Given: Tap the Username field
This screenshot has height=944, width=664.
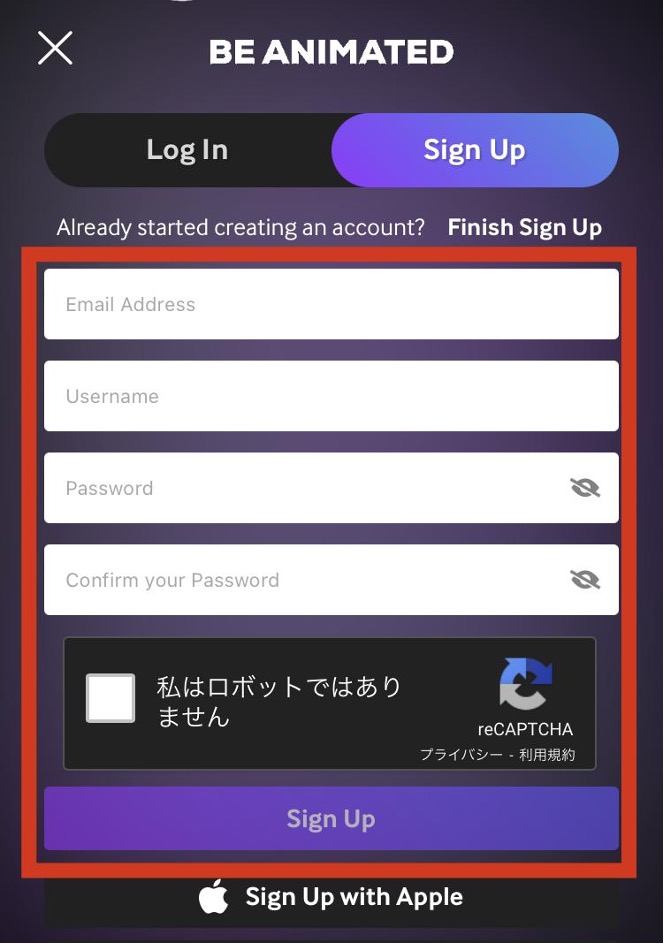Looking at the screenshot, I should tap(330, 396).
